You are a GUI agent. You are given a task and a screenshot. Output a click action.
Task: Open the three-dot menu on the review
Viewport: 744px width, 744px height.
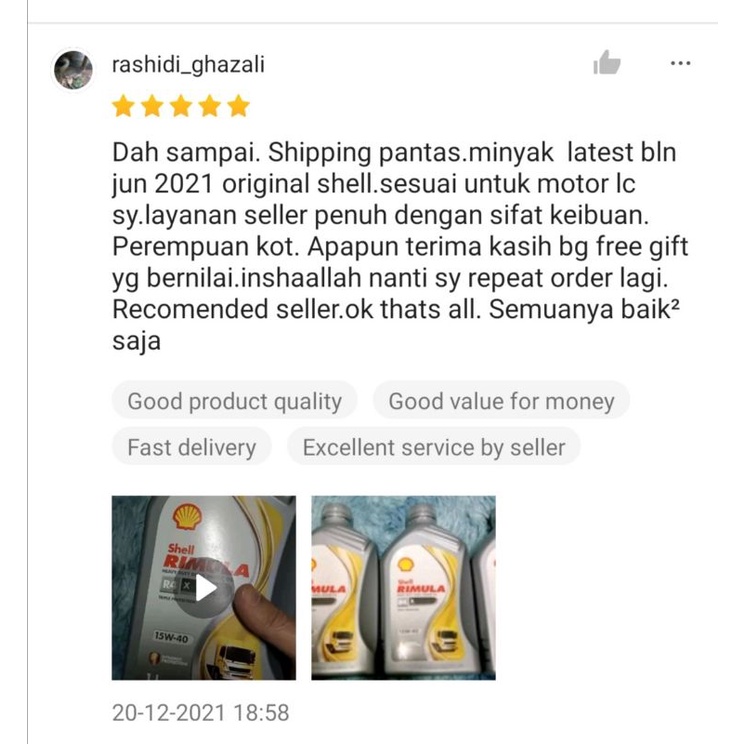click(681, 63)
